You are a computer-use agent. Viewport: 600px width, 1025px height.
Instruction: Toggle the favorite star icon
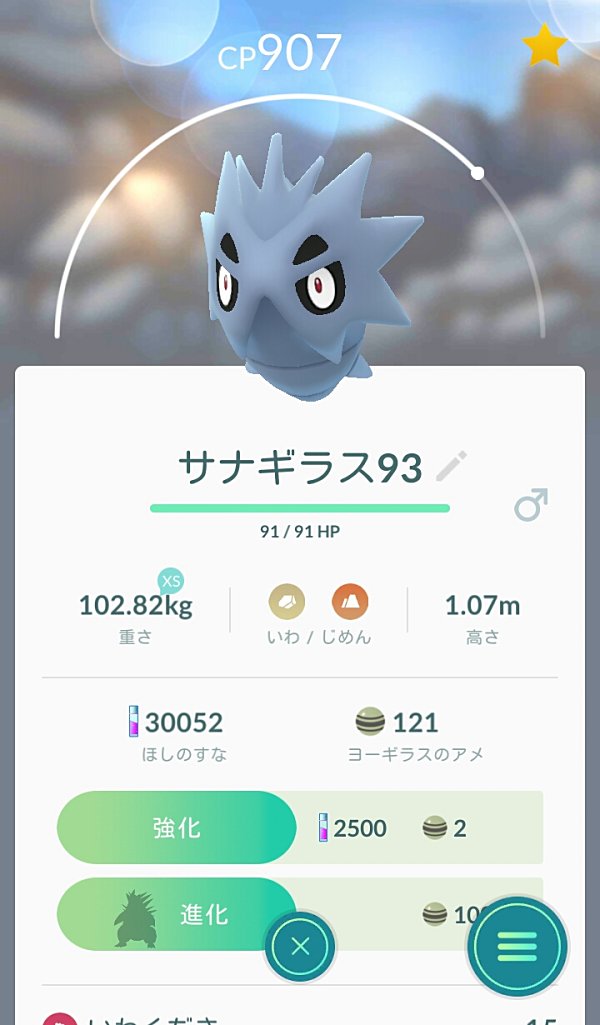tap(544, 47)
